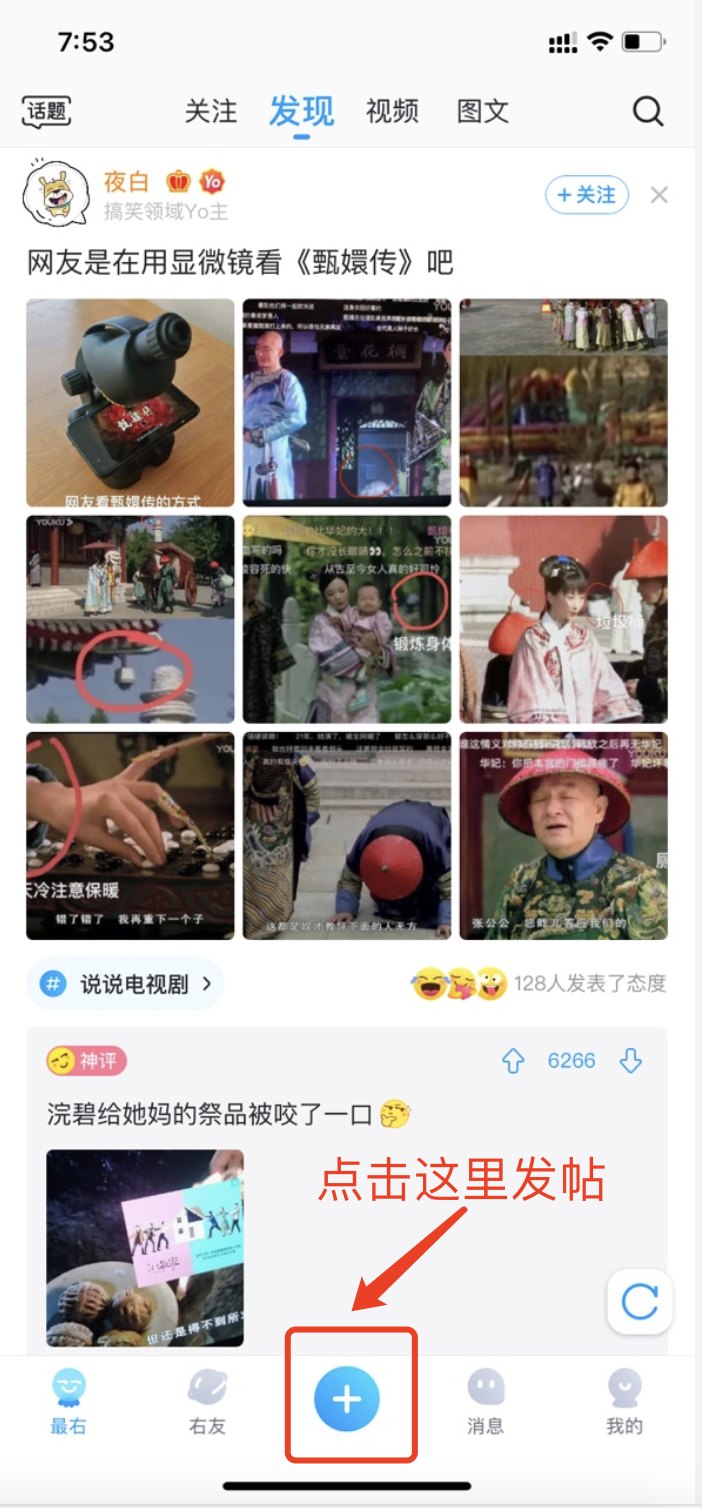The height and width of the screenshot is (1508, 702).
Task: Refresh the feed with the circular arrow
Action: point(640,1301)
